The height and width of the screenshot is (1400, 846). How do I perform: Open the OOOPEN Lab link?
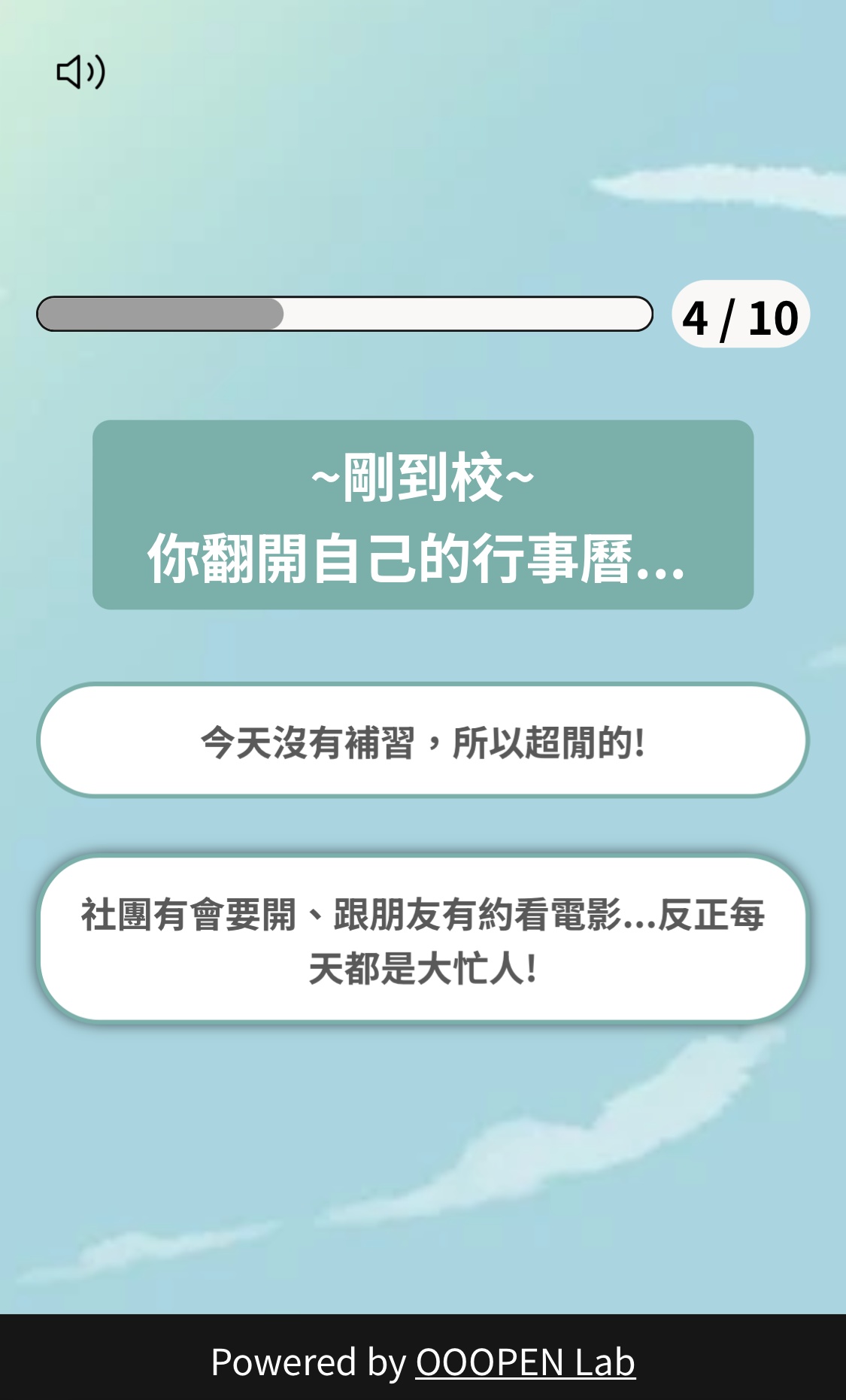coord(525,1362)
